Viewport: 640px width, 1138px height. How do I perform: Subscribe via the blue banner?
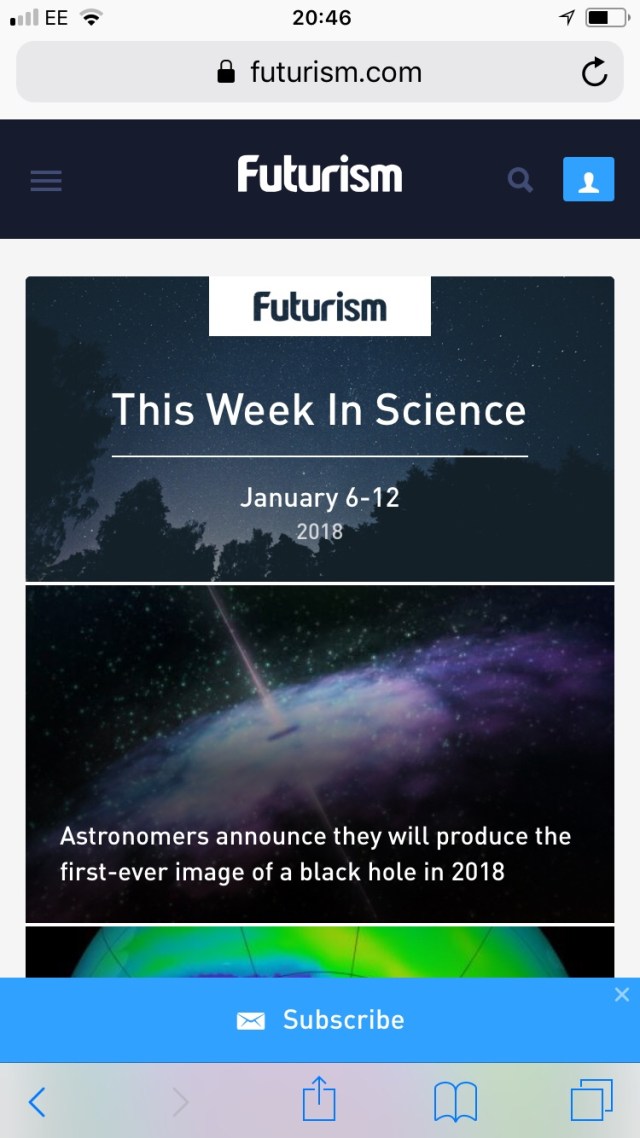click(320, 1020)
